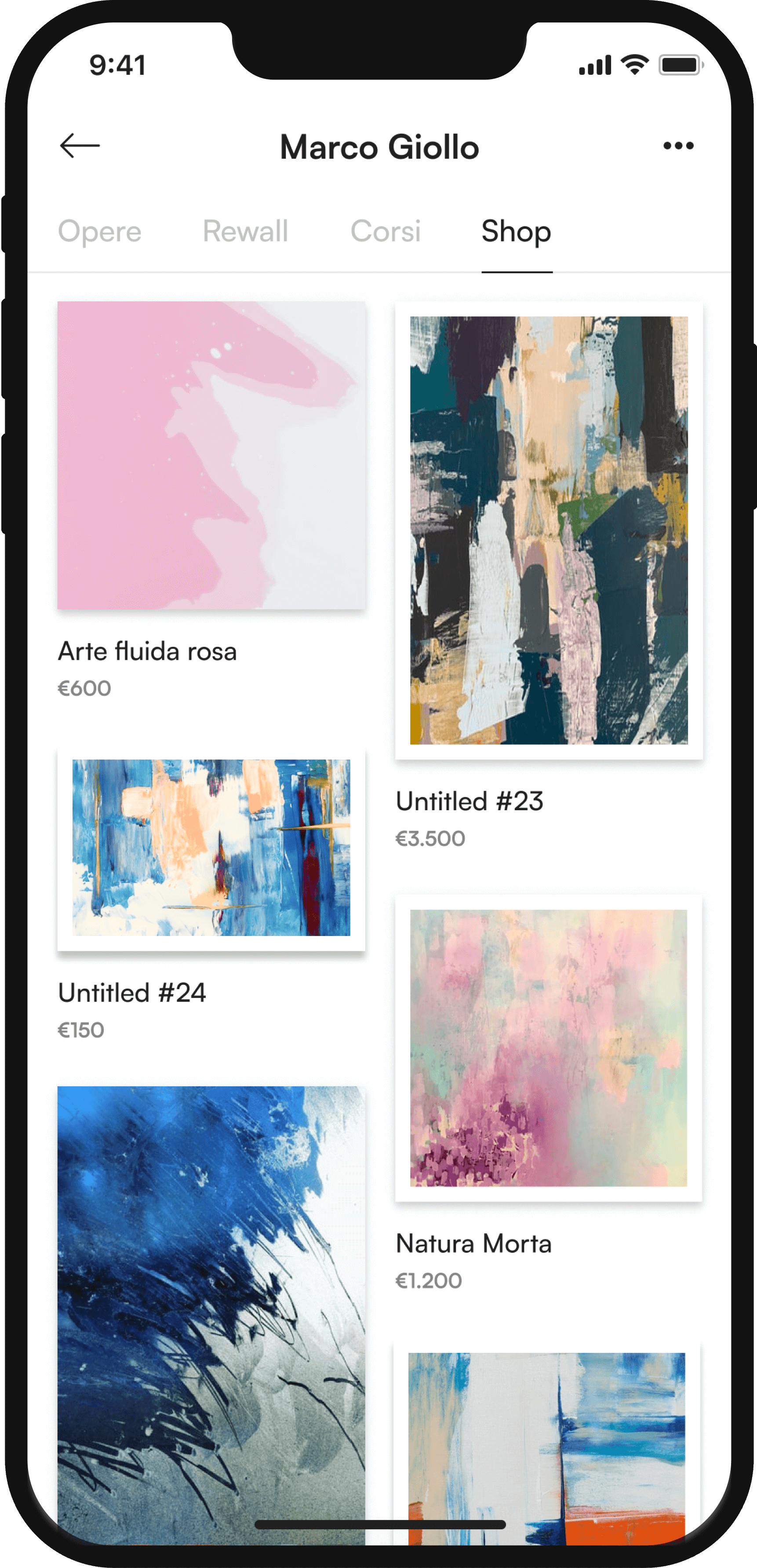Open the three-dot overflow menu
757x1568 pixels.
click(678, 146)
